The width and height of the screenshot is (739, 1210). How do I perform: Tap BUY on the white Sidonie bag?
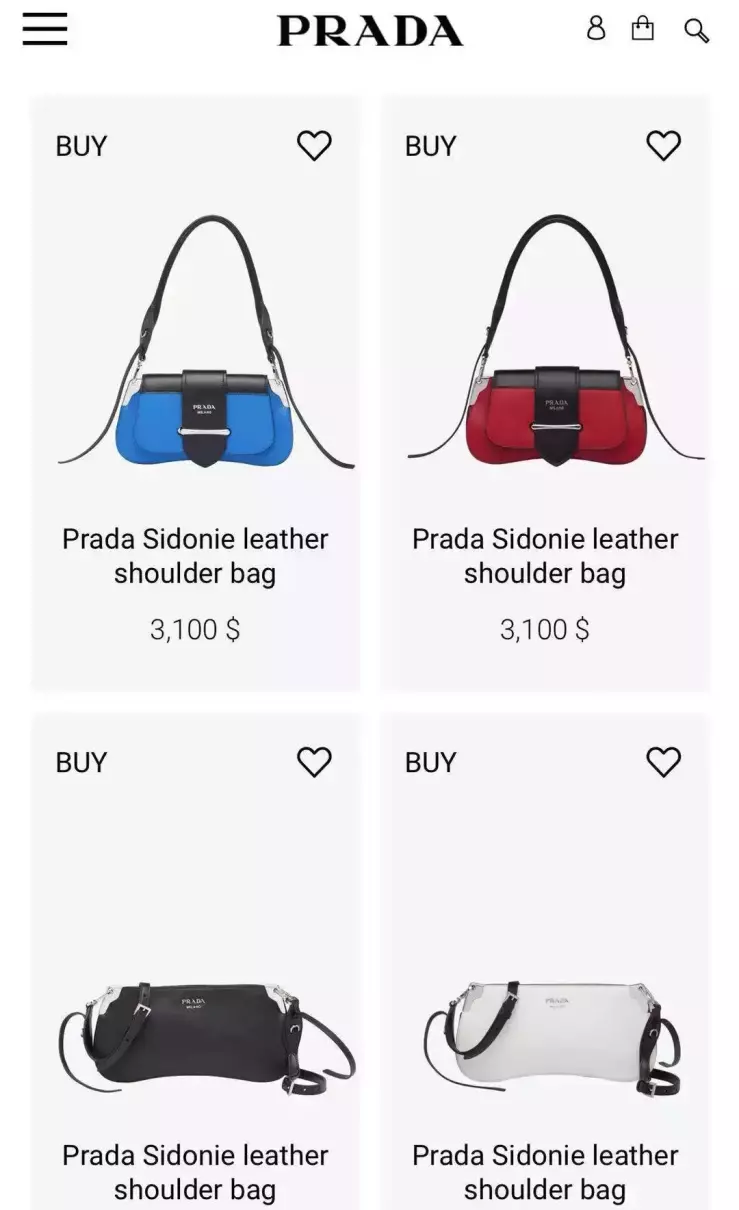click(x=431, y=762)
